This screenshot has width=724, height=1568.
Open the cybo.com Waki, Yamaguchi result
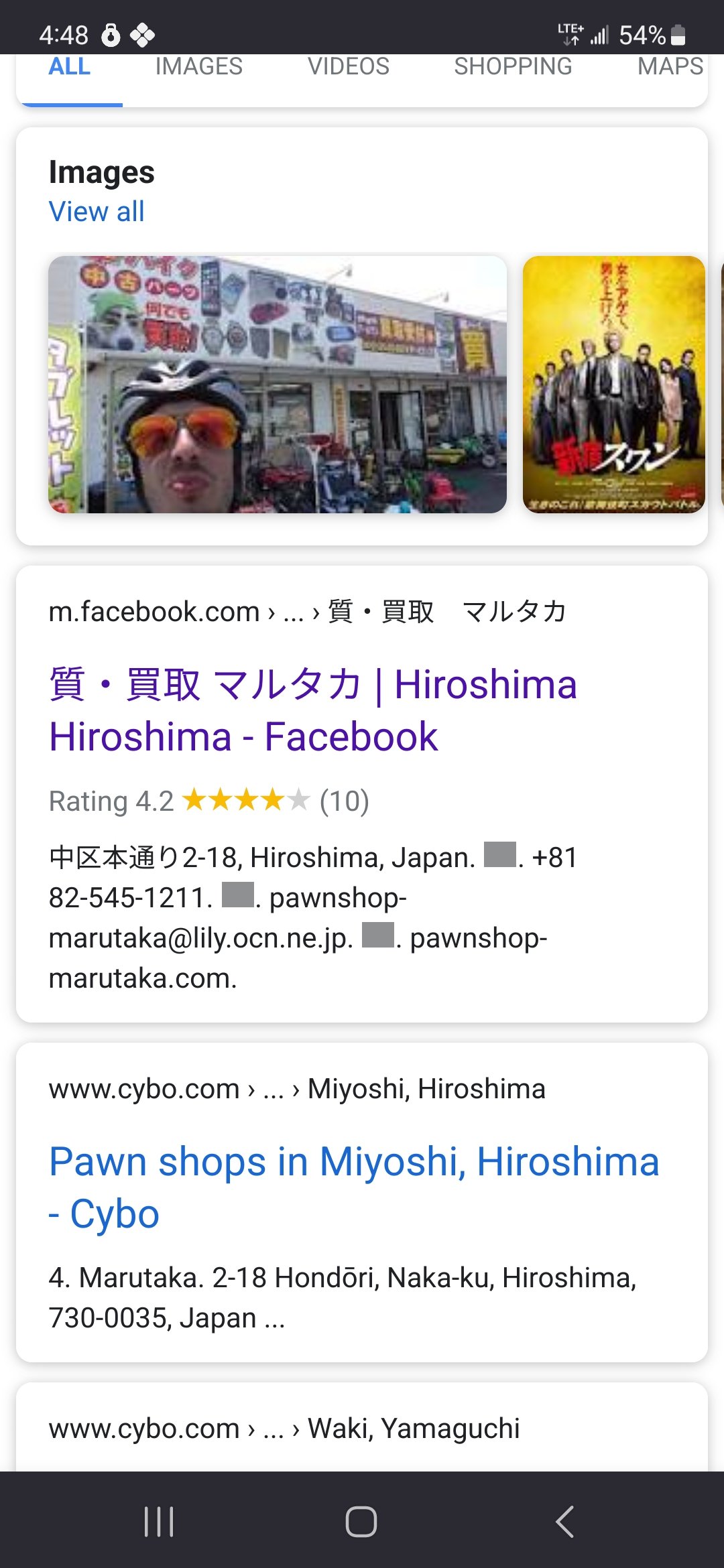284,1429
